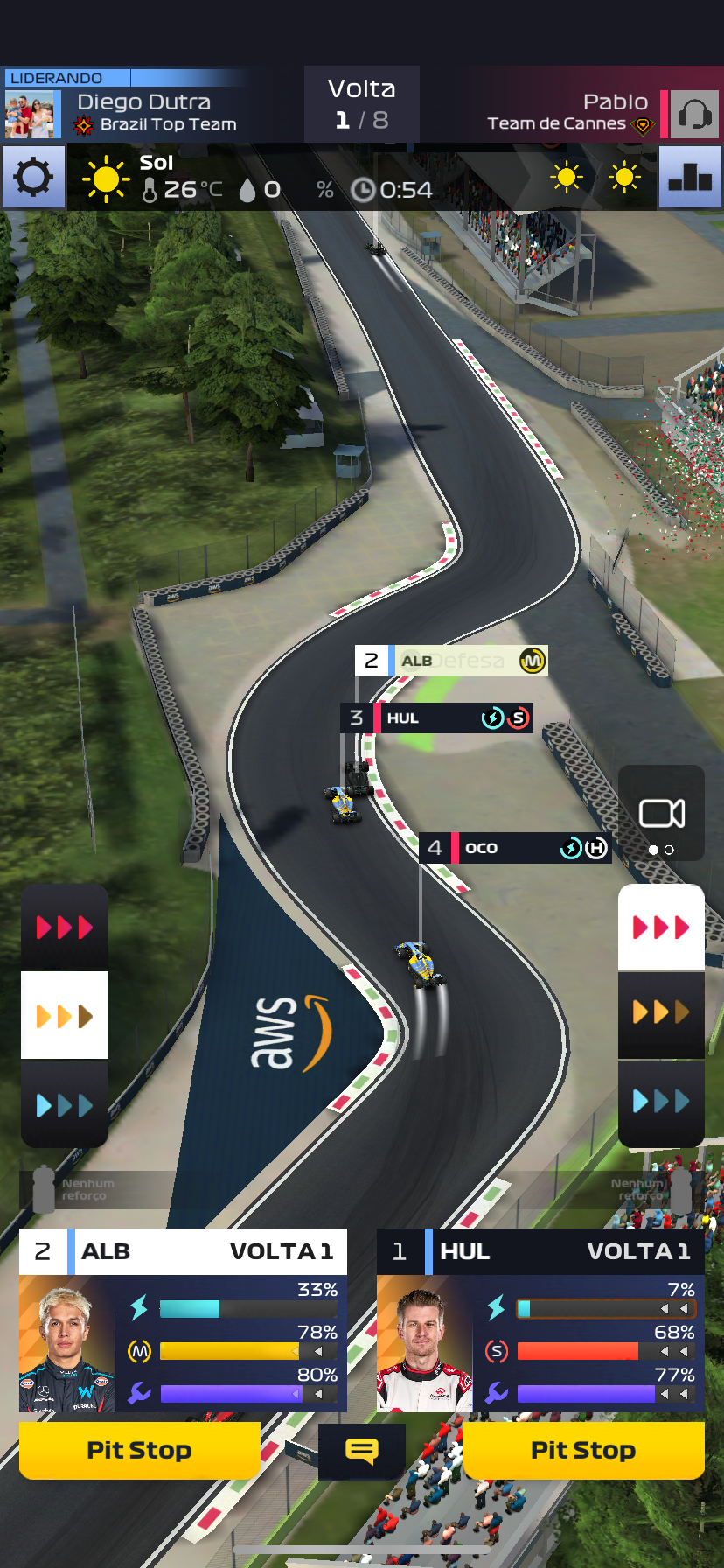Call Pit Stop for HUL

[x=583, y=1450]
